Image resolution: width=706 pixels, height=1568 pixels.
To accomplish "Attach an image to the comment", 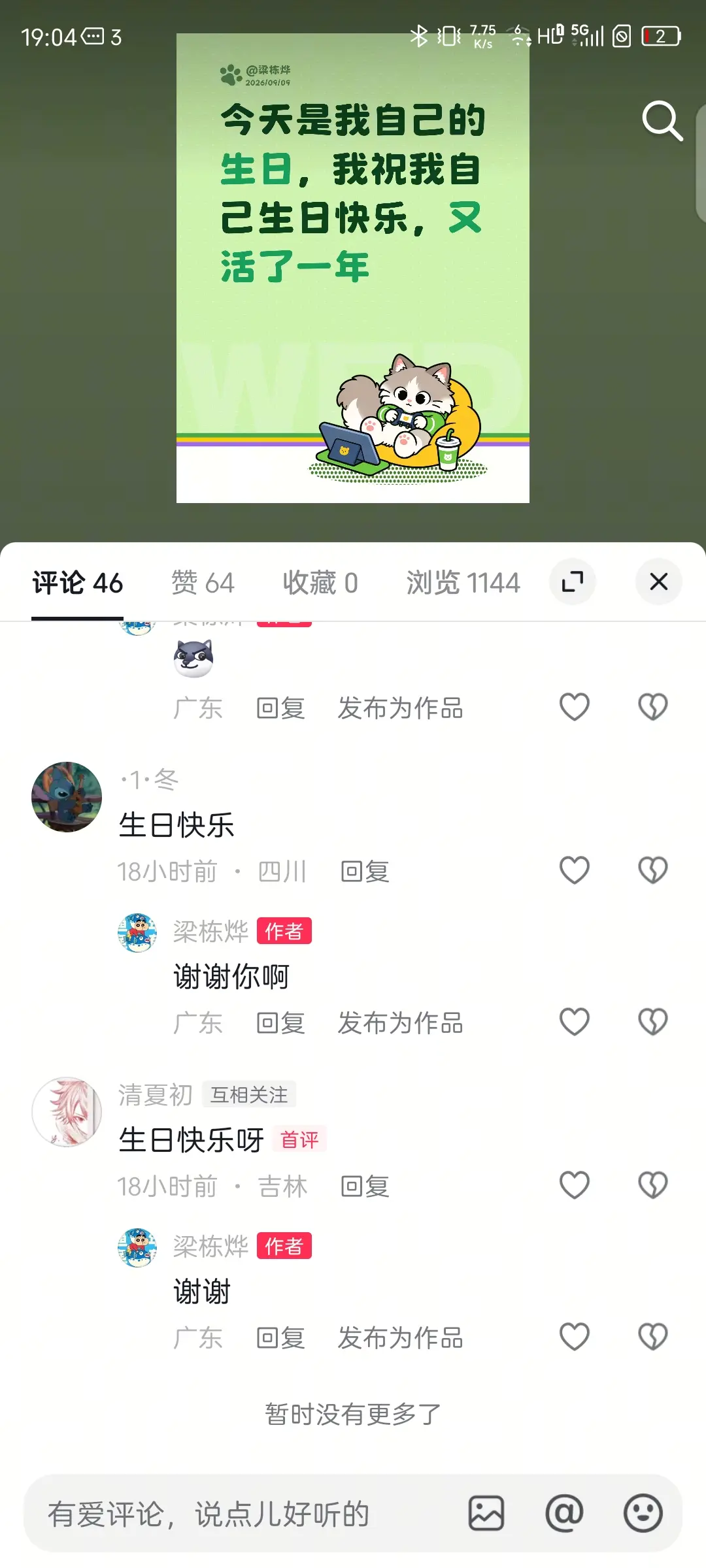I will pos(486,1513).
